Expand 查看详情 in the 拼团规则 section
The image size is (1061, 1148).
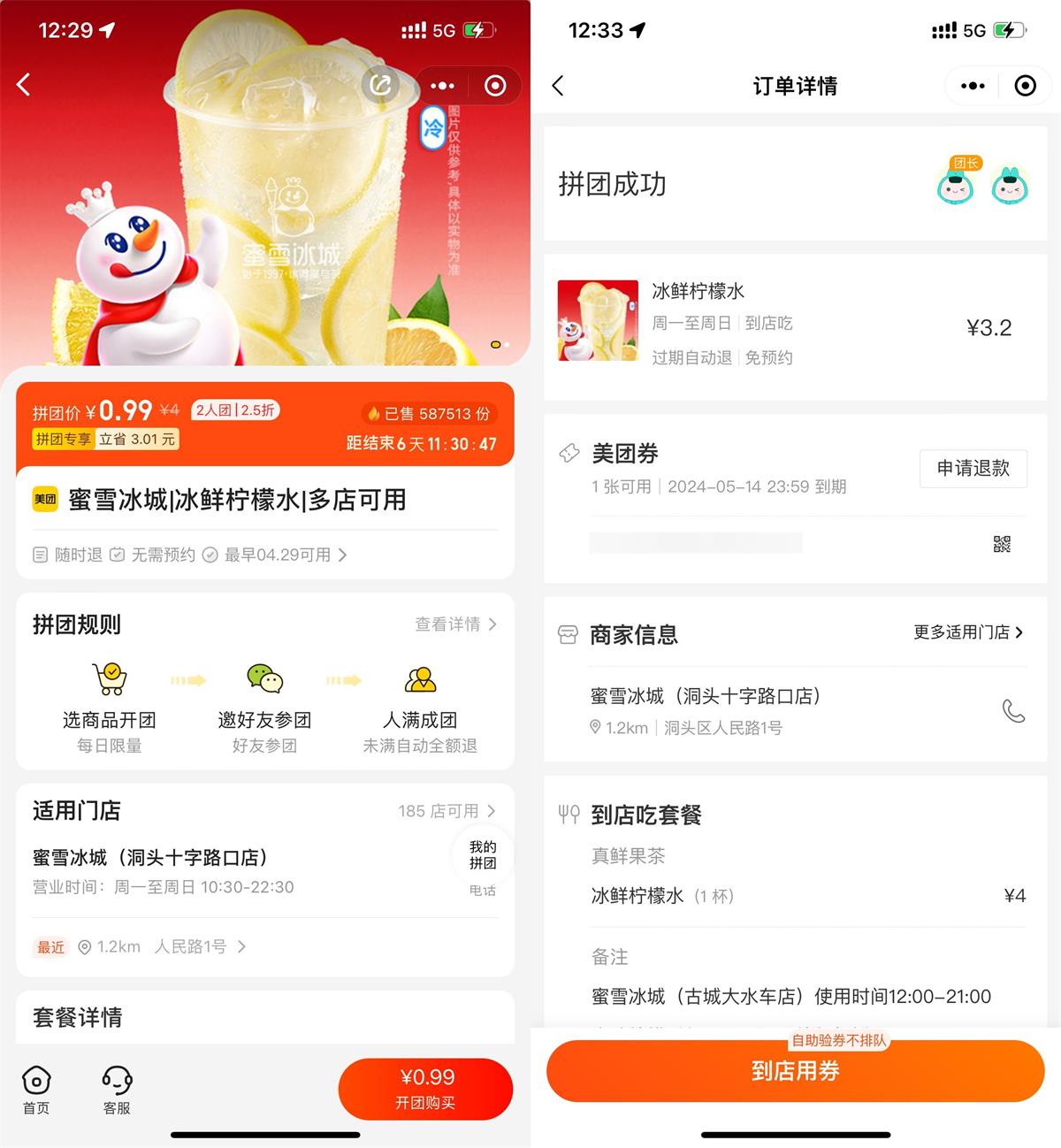[455, 624]
